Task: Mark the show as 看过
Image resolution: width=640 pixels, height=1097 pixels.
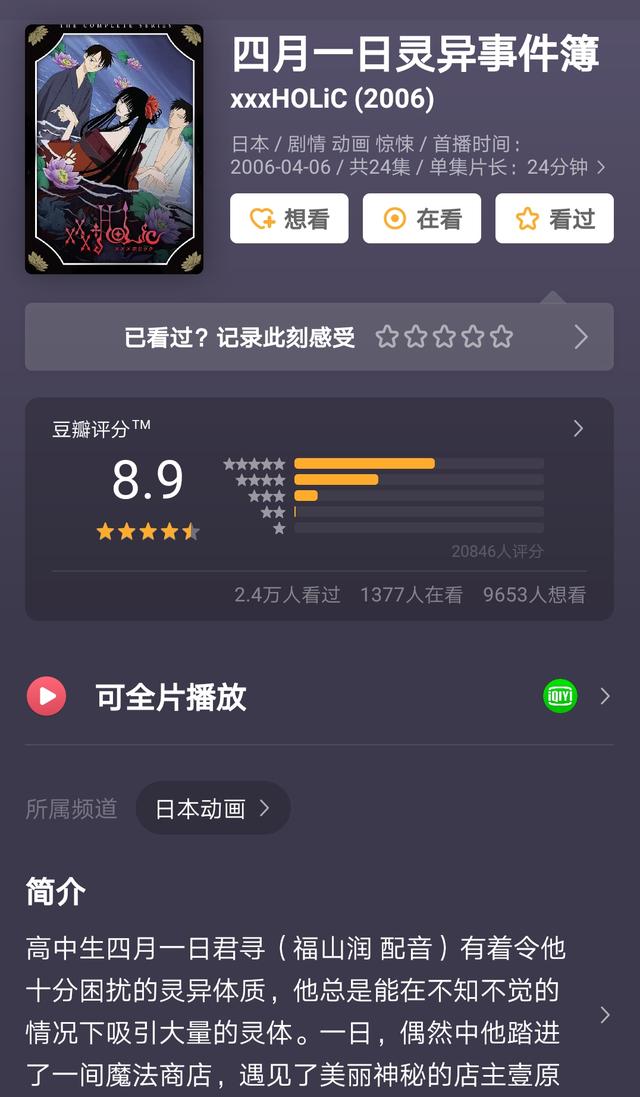Action: (554, 219)
